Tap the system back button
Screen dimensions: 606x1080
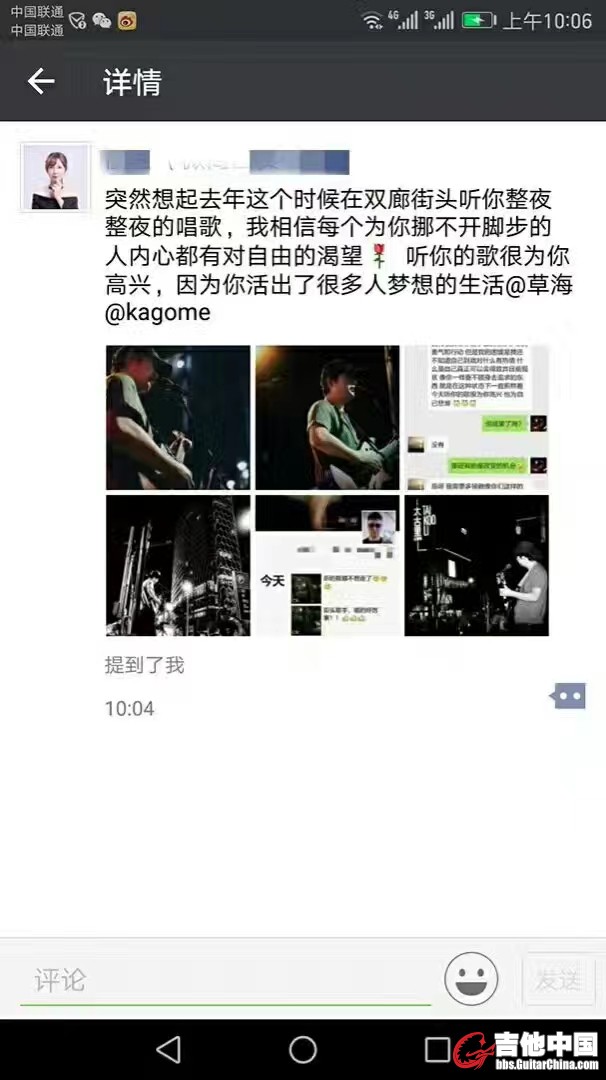point(168,1049)
